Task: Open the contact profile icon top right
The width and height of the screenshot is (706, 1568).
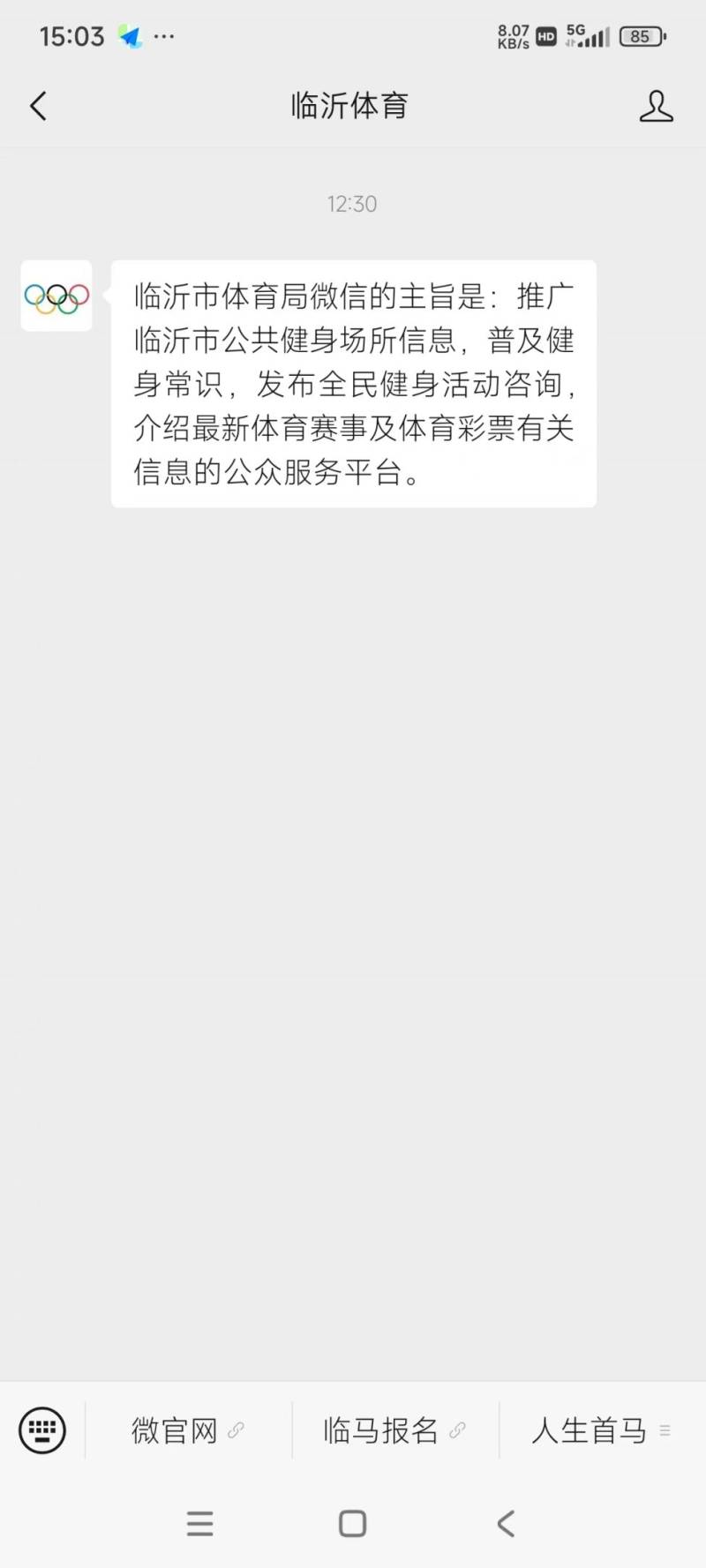Action: [657, 105]
